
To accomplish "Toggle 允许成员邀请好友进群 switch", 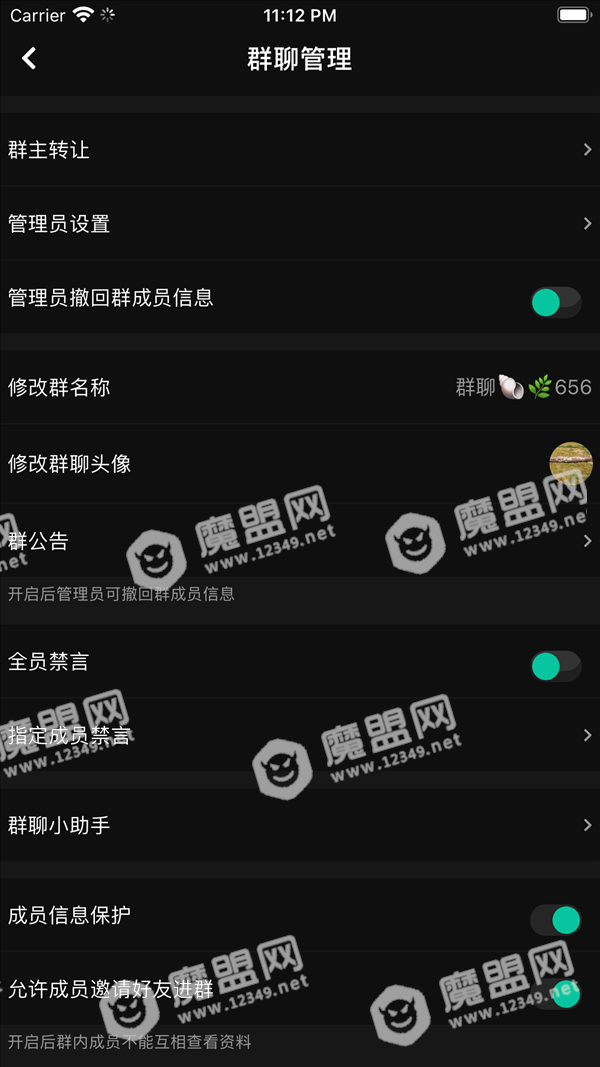I will [556, 994].
